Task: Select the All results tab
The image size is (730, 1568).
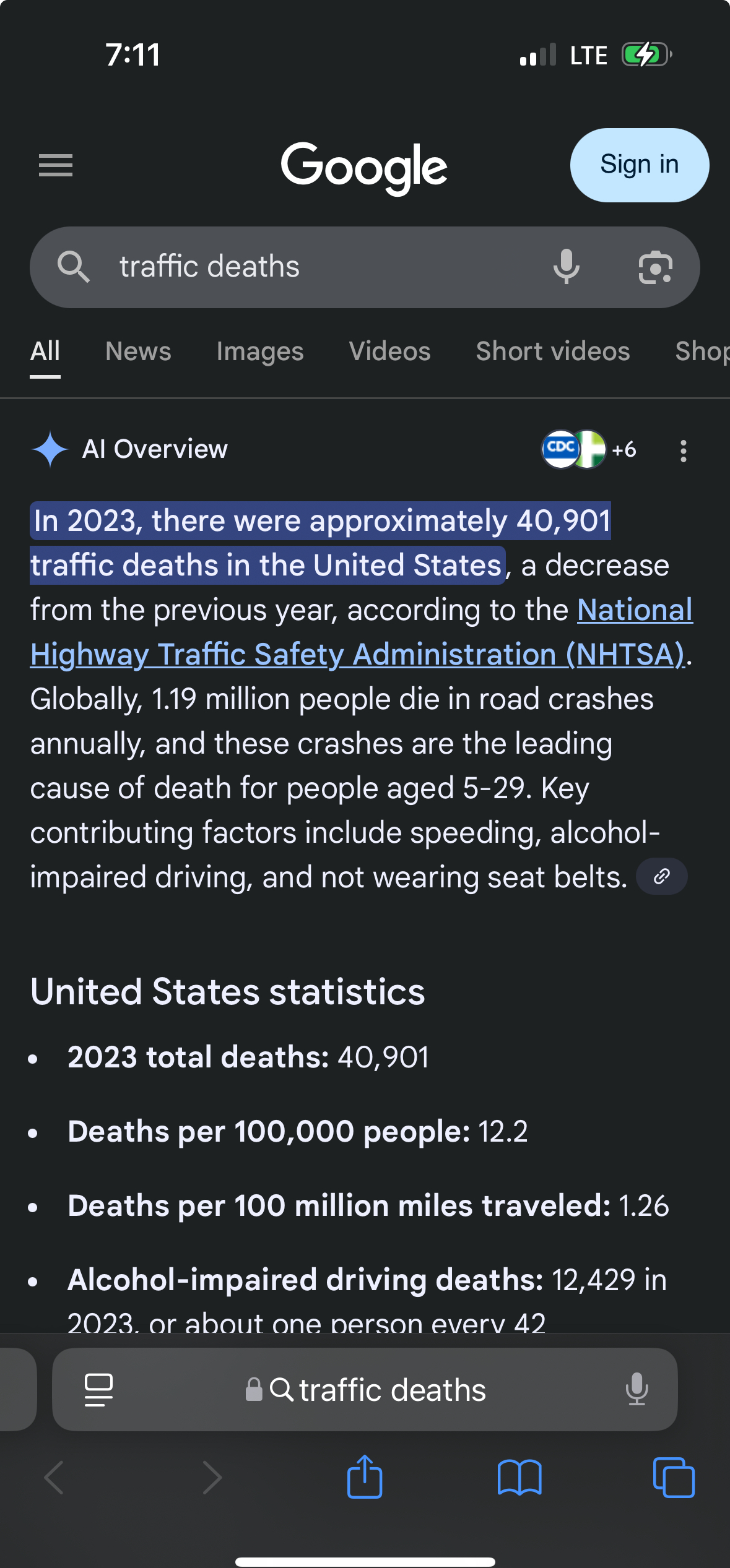Action: point(45,351)
